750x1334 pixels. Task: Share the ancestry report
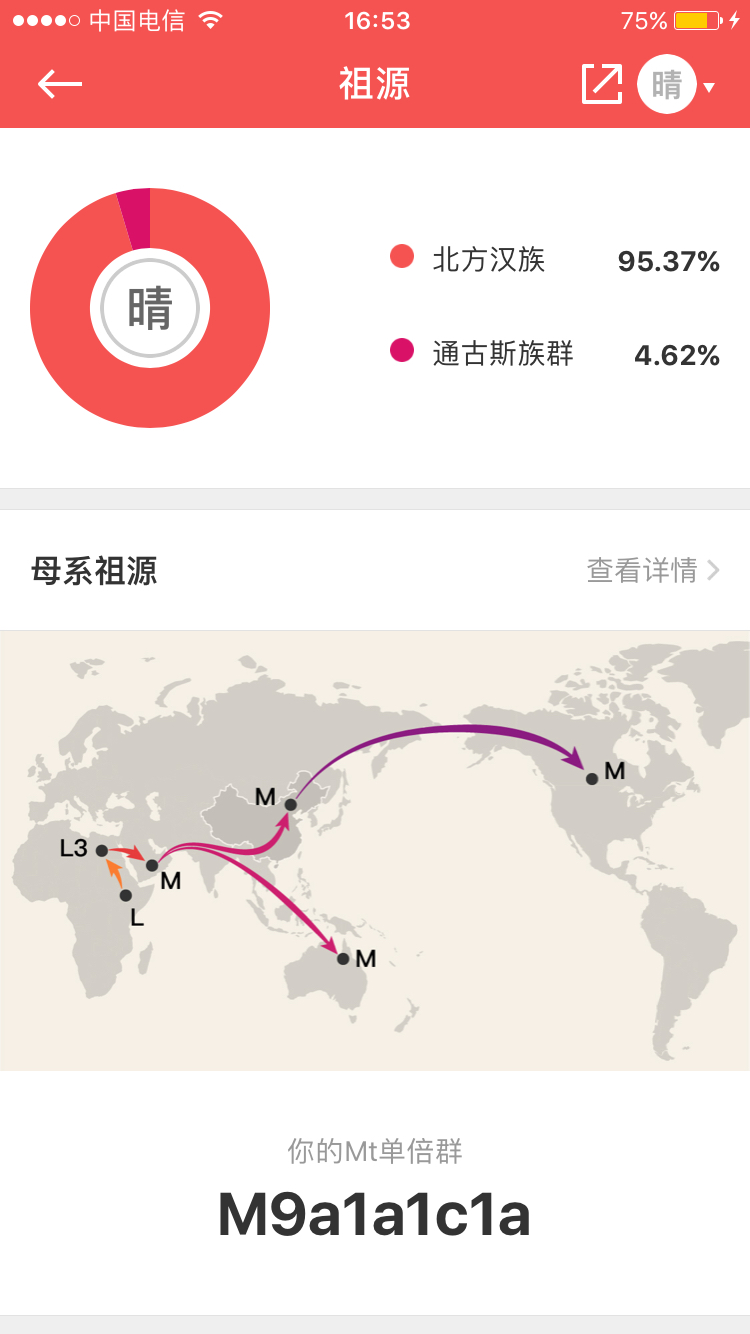point(601,84)
